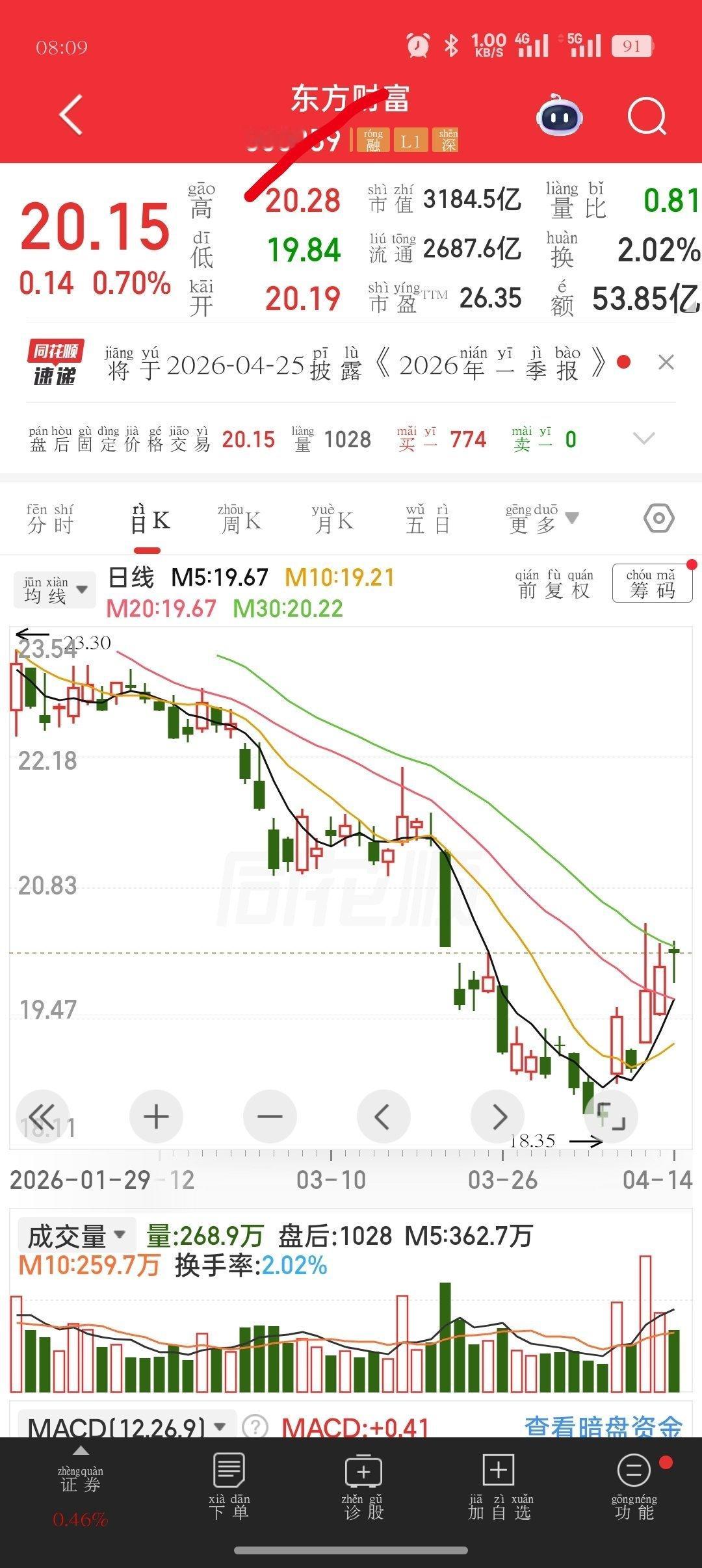
Task: Zoom out the K-line chart
Action: (x=270, y=1117)
